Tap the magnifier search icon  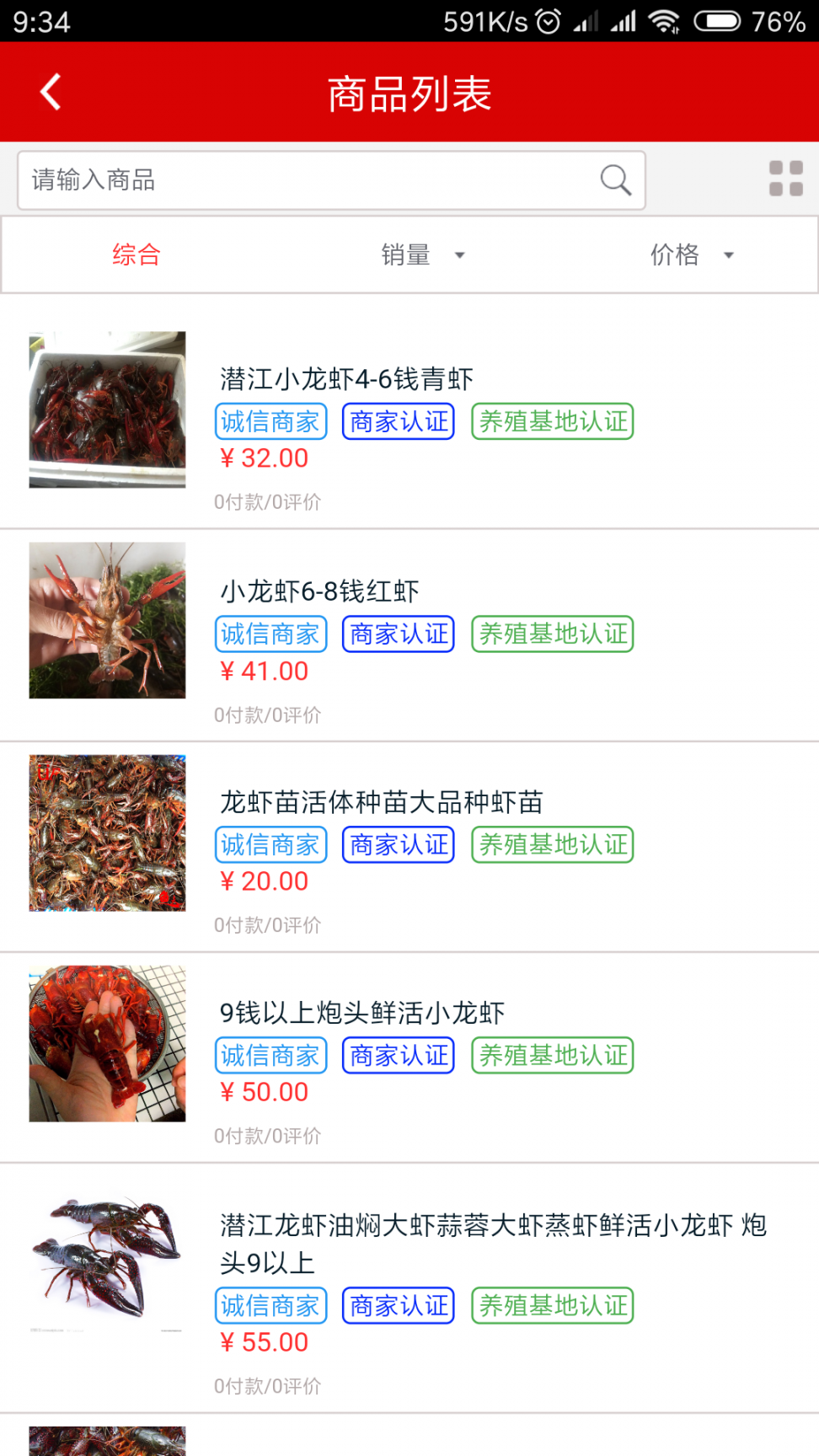(615, 179)
